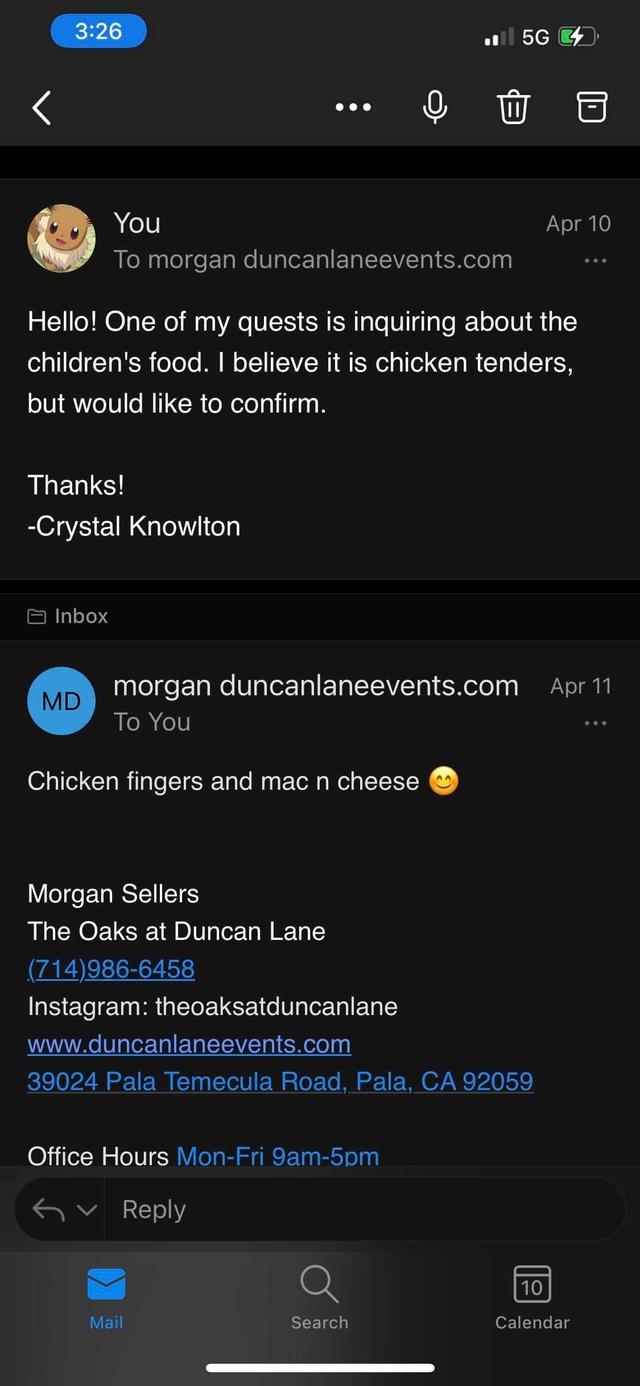
Task: Switch to the Mail tab
Action: pyautogui.click(x=106, y=1298)
